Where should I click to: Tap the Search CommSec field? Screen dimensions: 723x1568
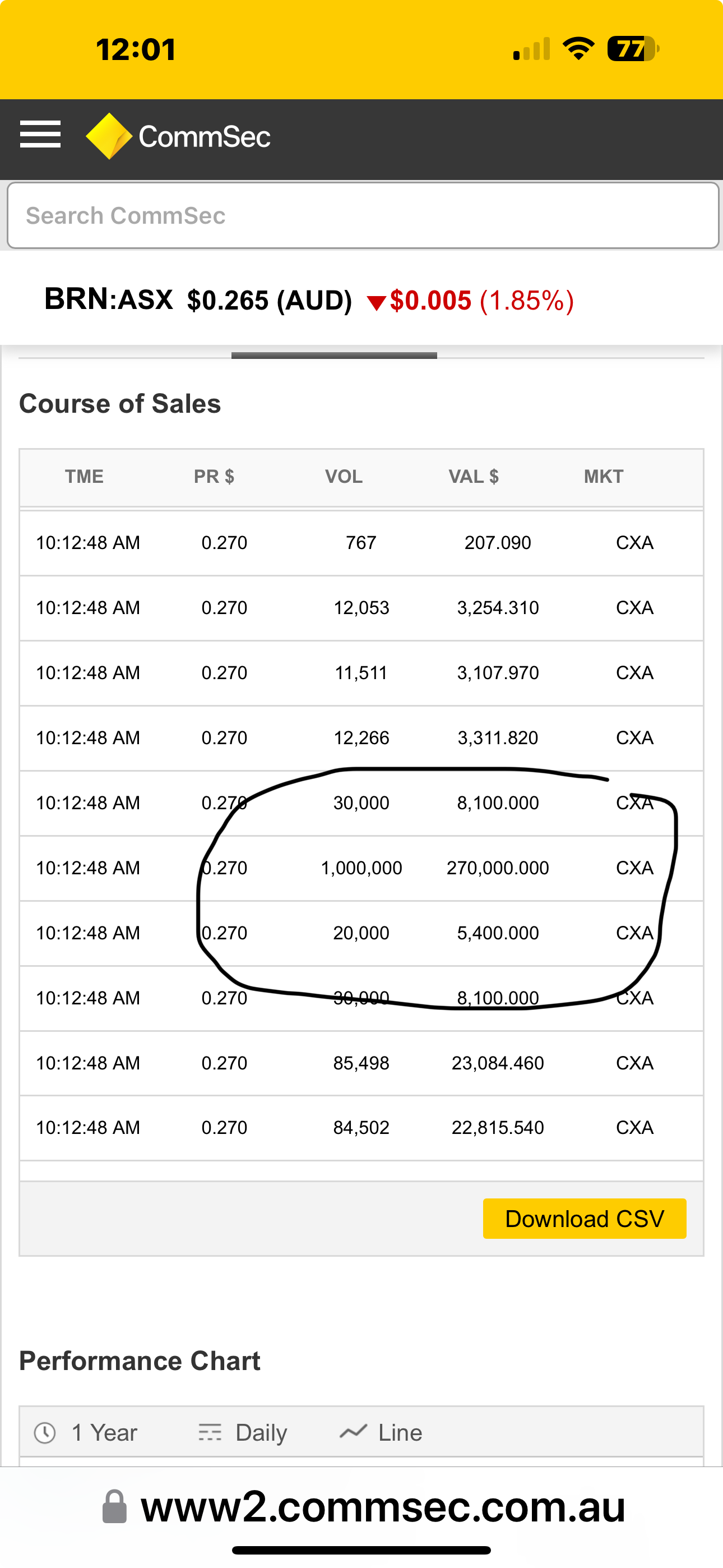click(x=363, y=215)
